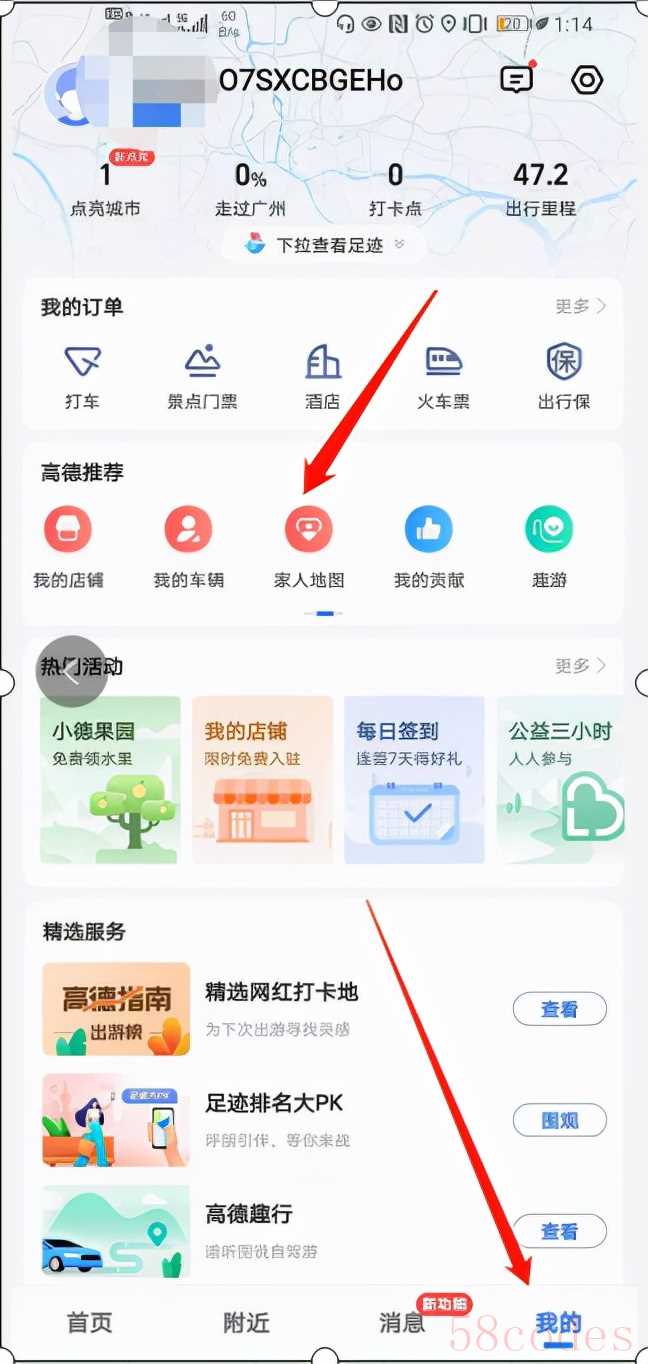The width and height of the screenshot is (648, 1364).
Task: Open 我的店铺 under 高德推荐
Action: click(x=68, y=545)
